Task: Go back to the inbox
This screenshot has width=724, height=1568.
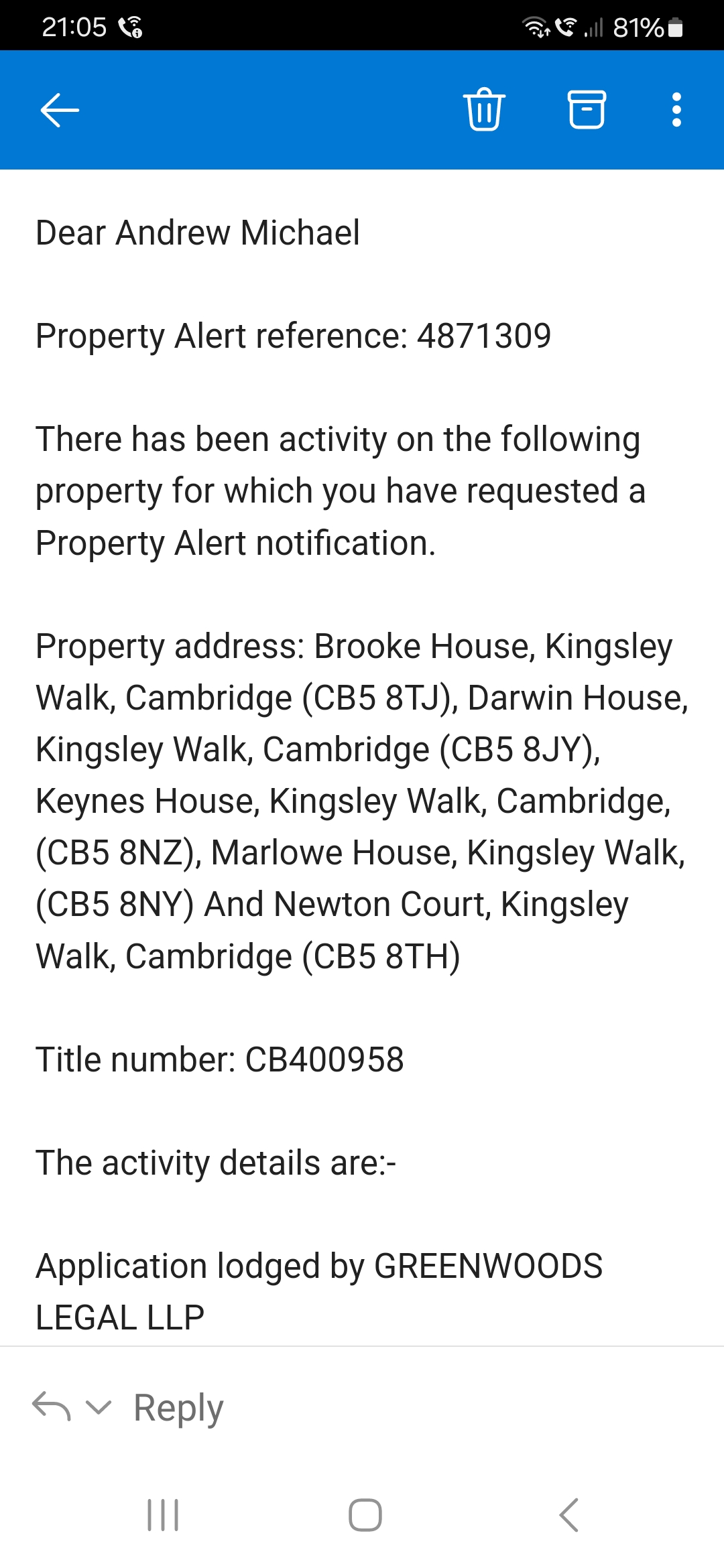Action: [x=60, y=110]
